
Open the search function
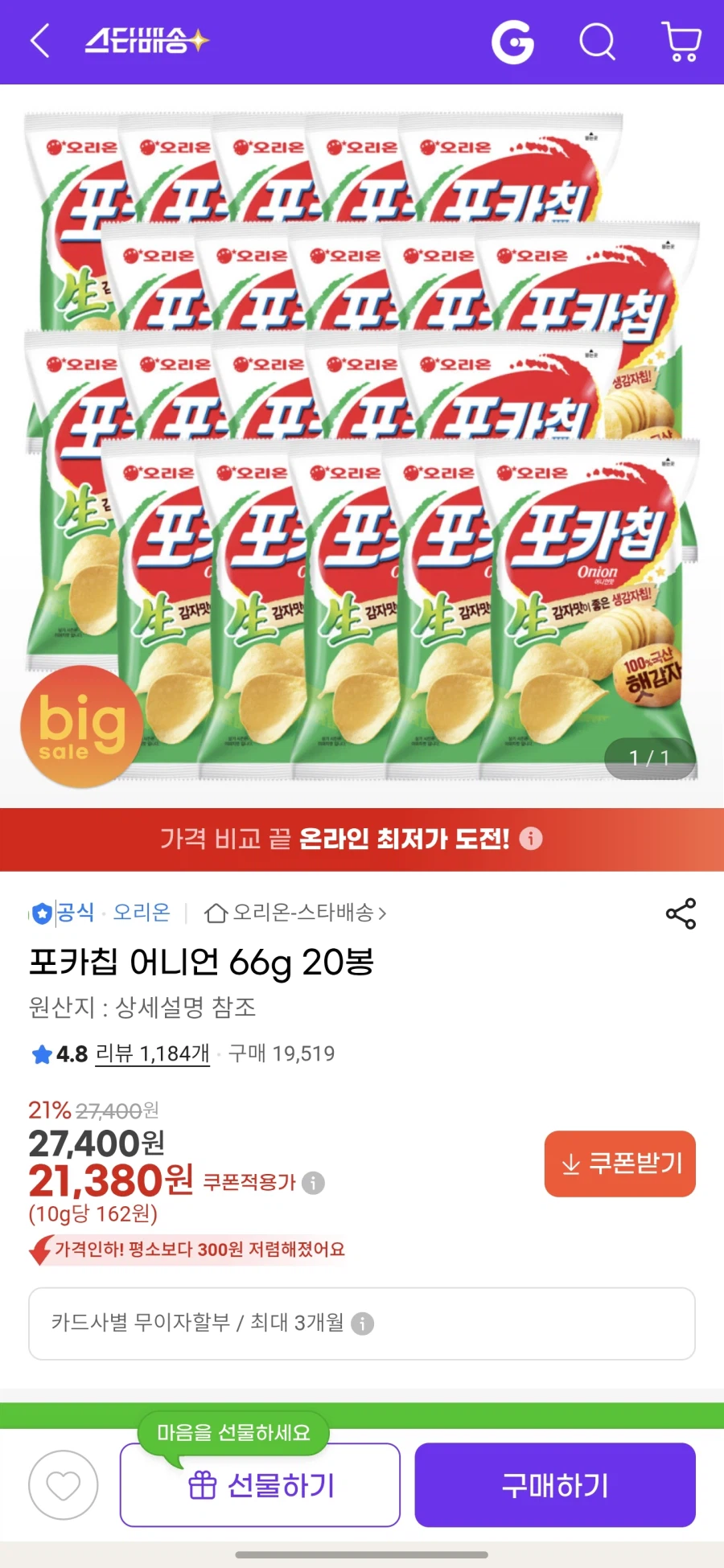click(596, 42)
